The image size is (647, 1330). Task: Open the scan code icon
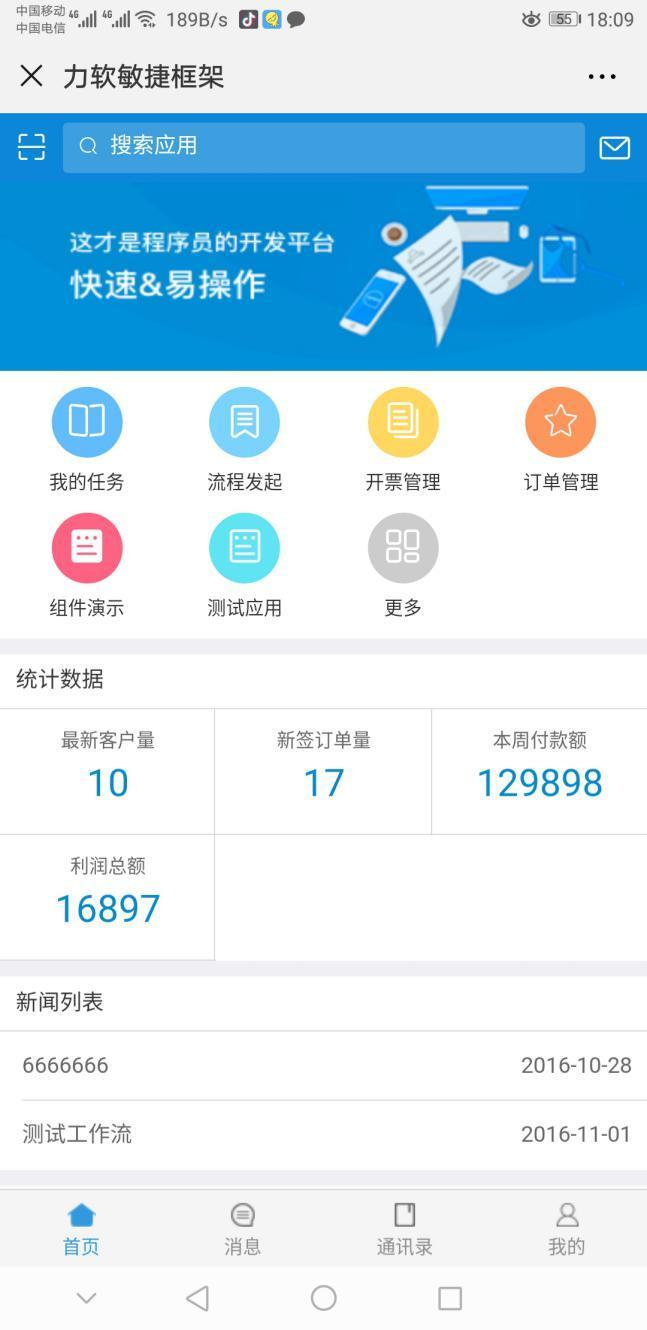tap(32, 147)
